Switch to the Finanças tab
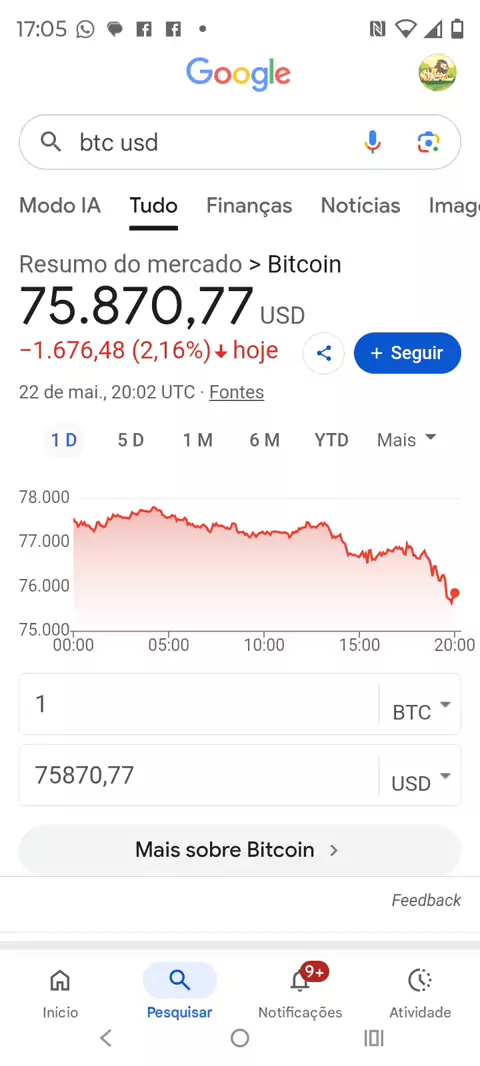The image size is (480, 1066). pos(249,205)
